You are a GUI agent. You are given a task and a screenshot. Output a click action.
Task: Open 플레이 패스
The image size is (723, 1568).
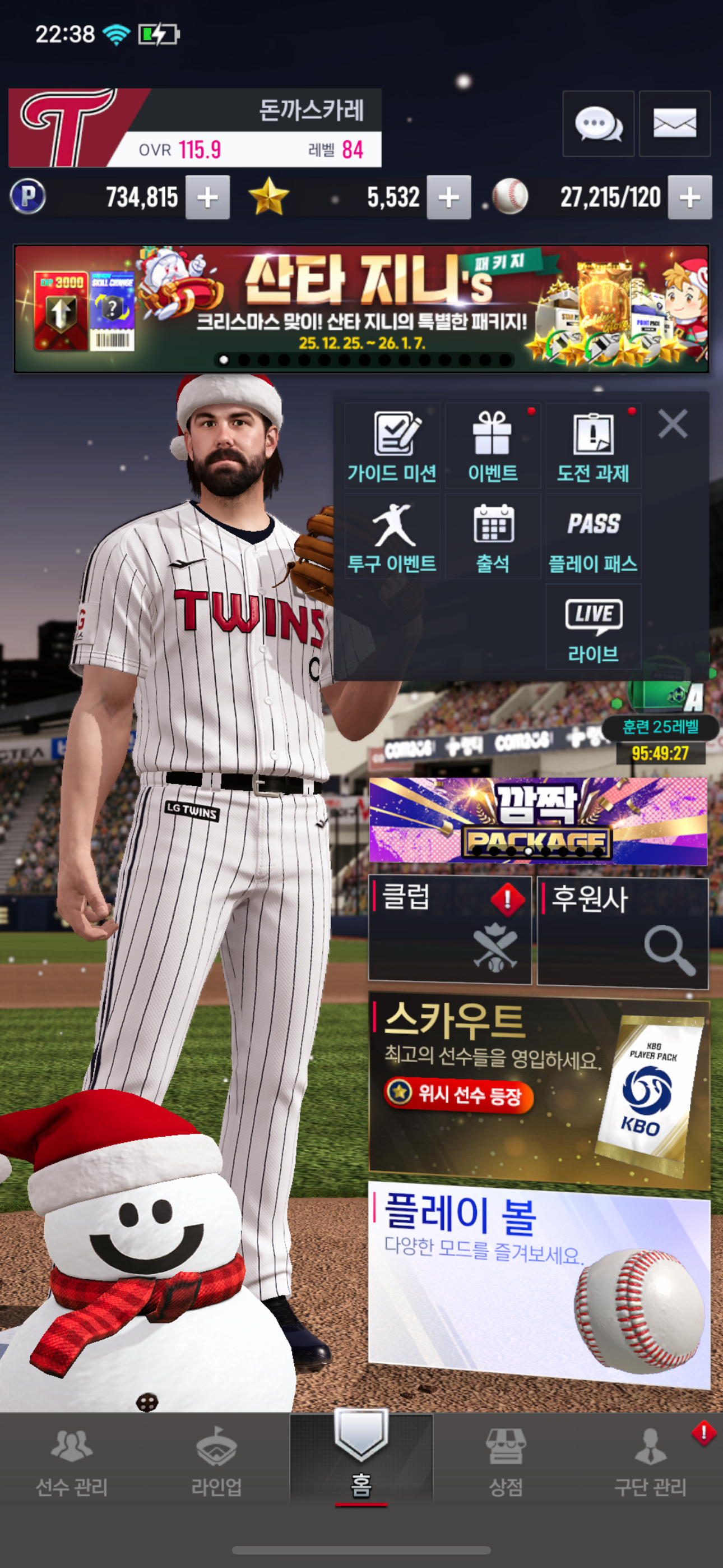point(593,536)
